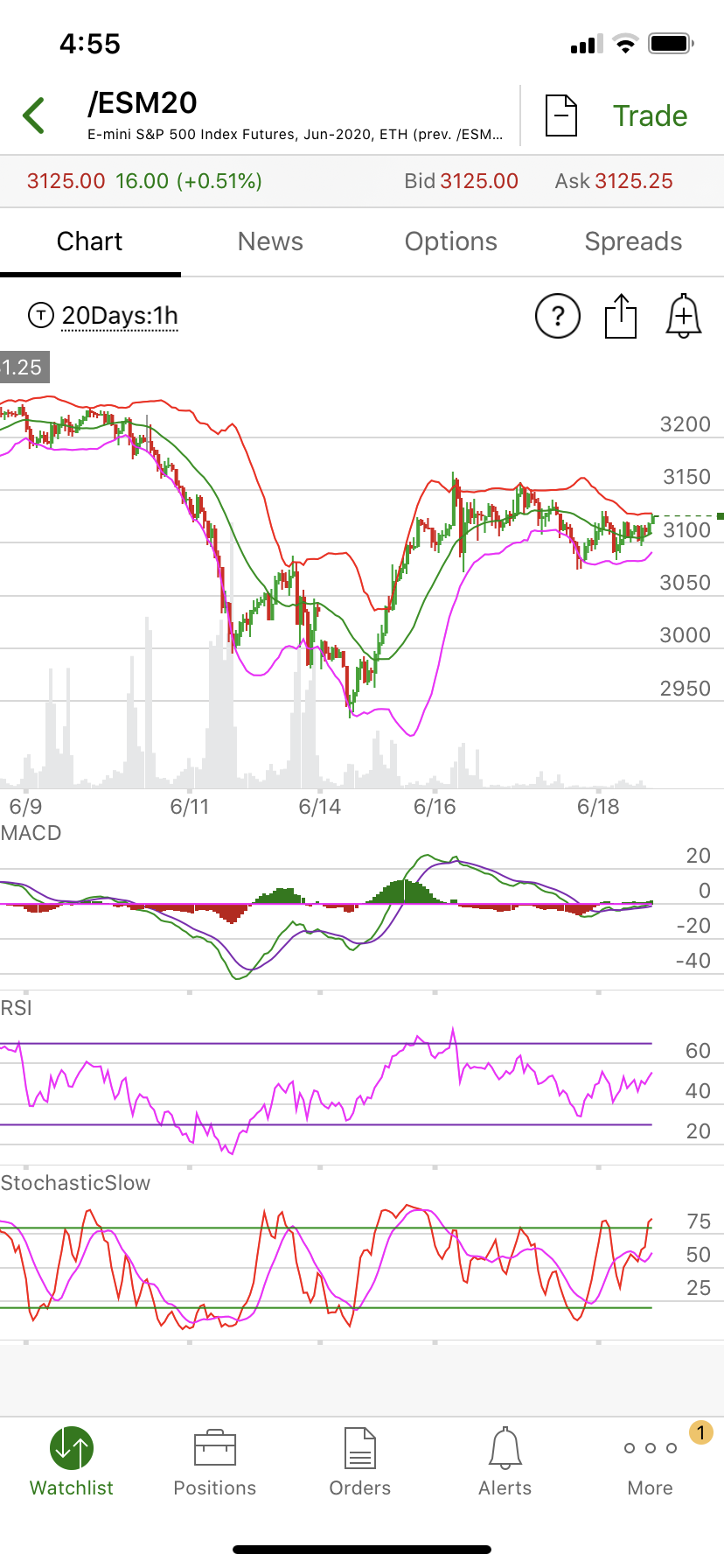
Task: Add a price alert with bell icon
Action: [684, 316]
